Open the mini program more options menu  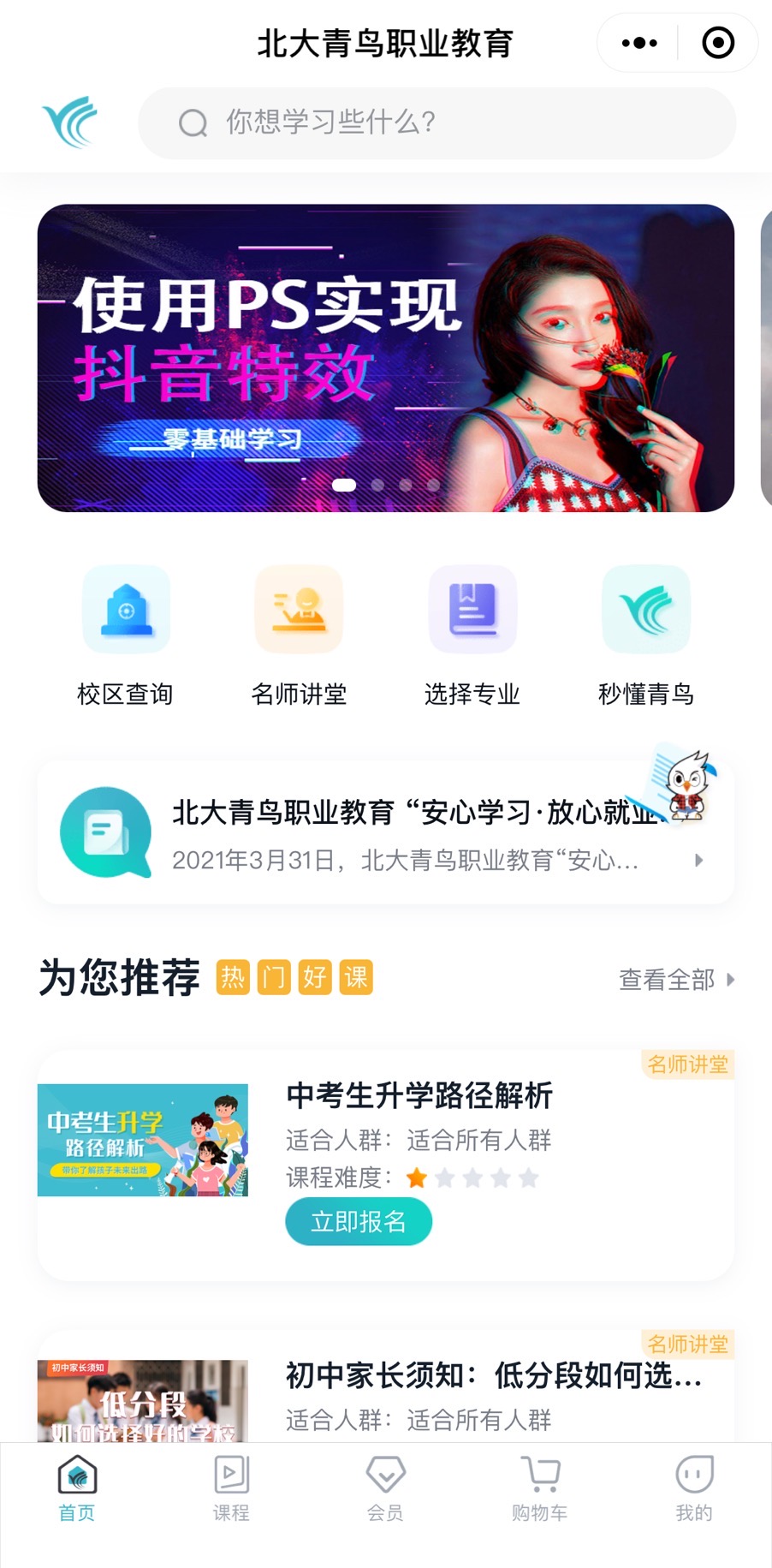point(638,43)
